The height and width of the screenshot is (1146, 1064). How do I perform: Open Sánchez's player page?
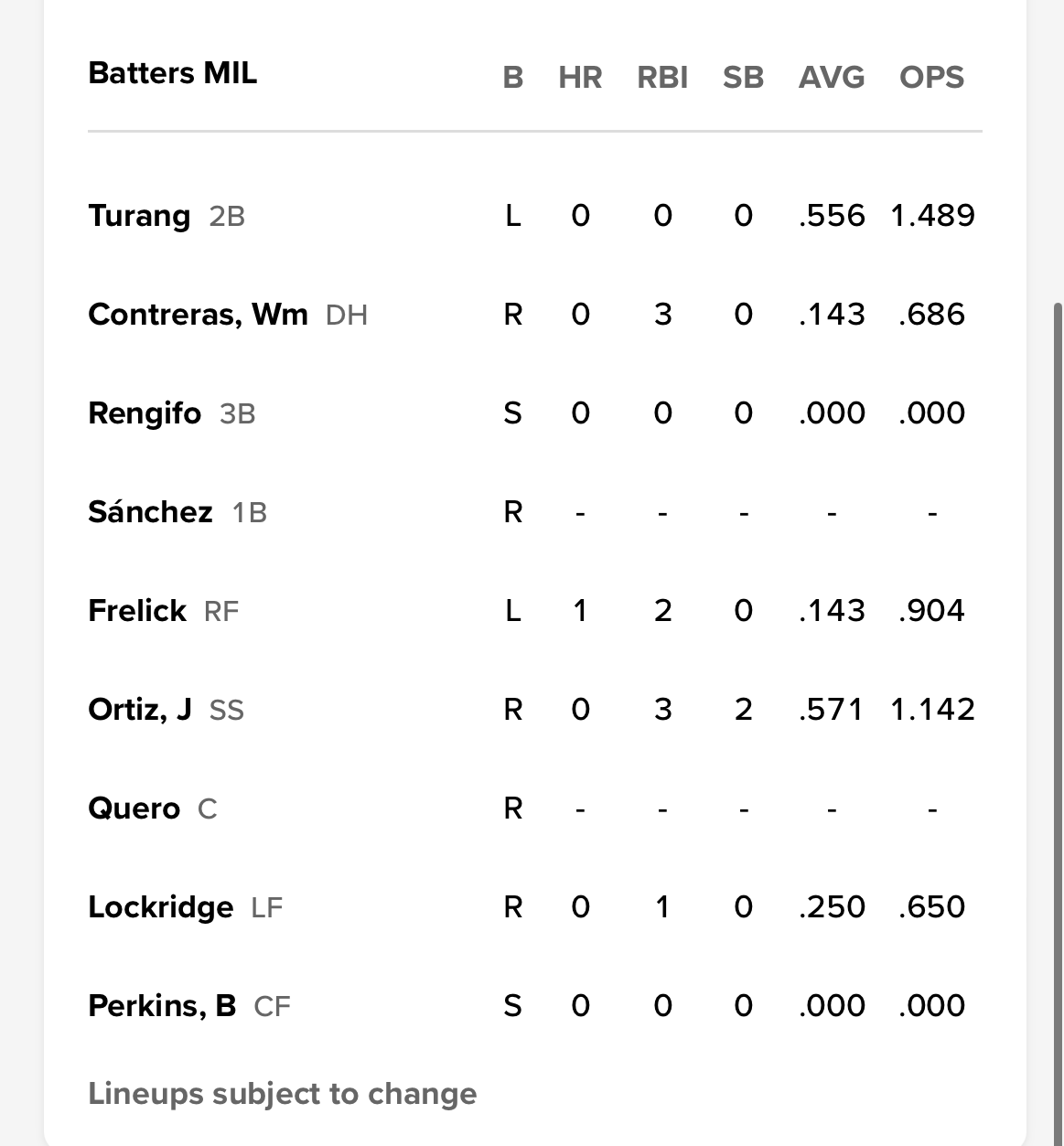click(x=150, y=512)
